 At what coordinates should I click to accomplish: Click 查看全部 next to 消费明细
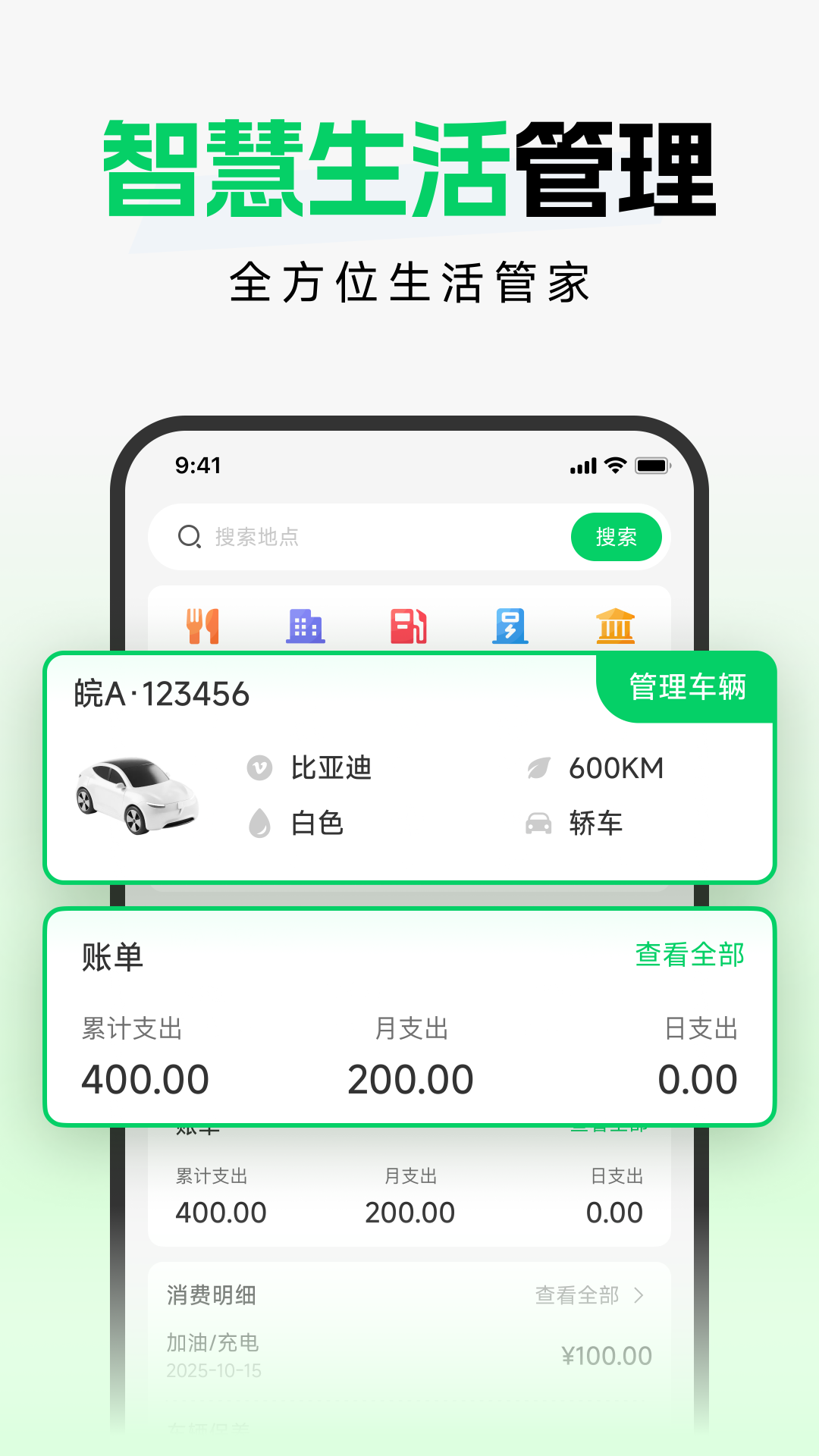click(579, 1295)
